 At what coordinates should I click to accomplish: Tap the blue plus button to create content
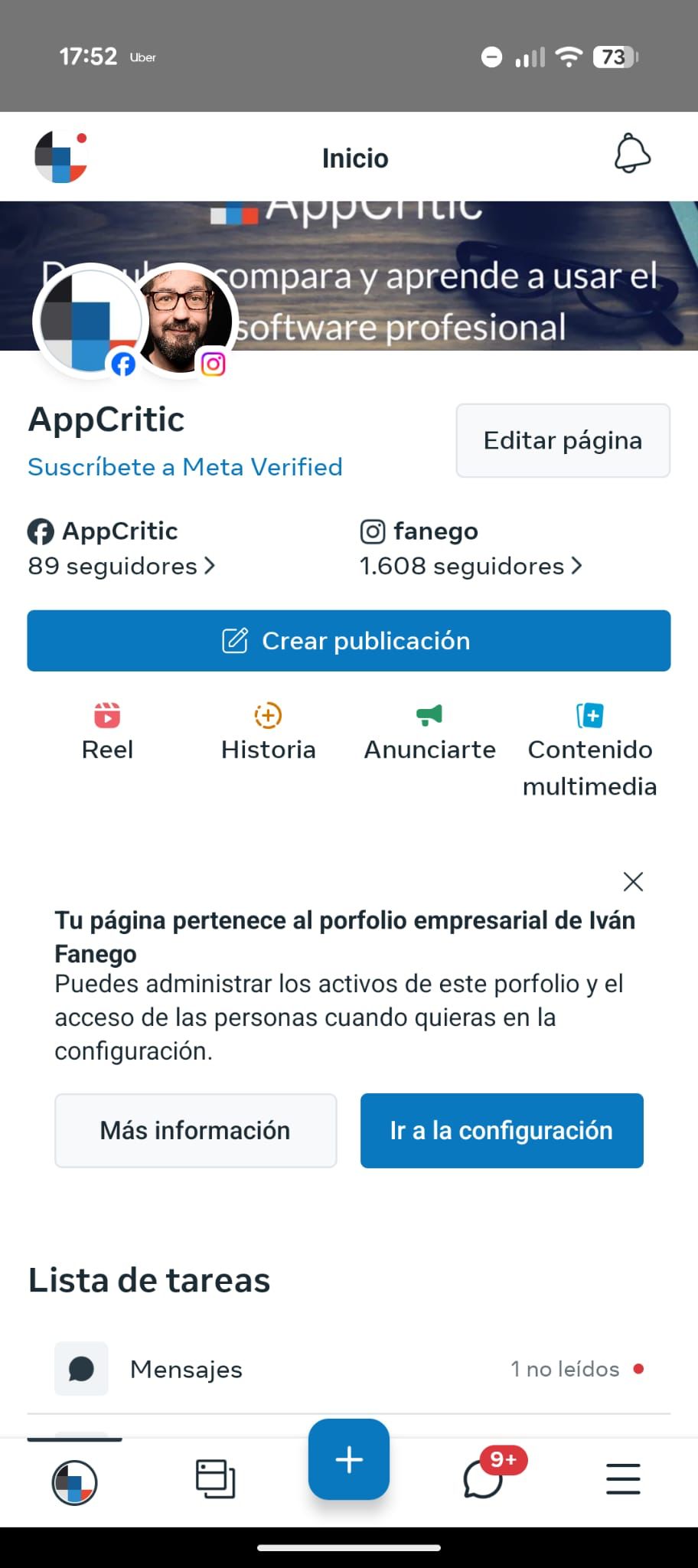(x=348, y=1459)
